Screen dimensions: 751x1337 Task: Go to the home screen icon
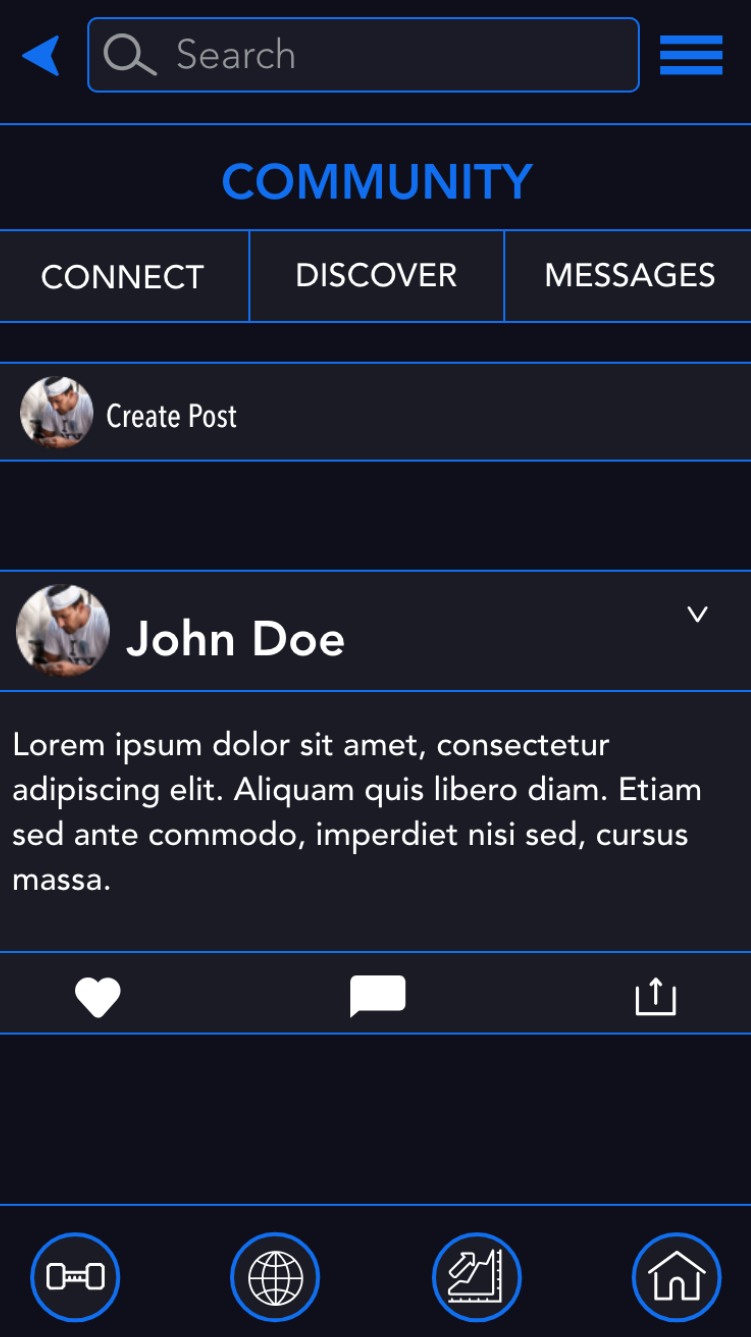click(676, 1277)
